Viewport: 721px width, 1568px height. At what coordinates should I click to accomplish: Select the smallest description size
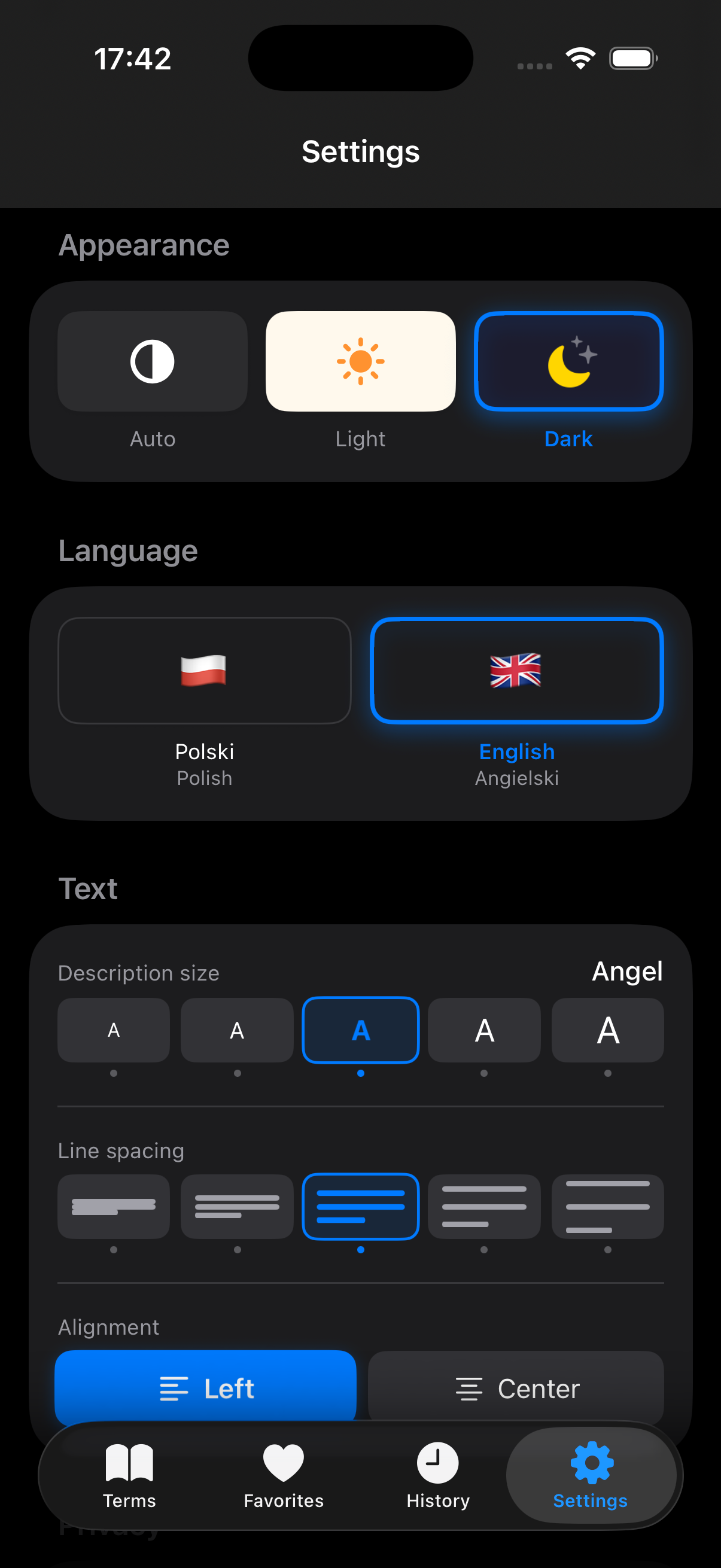113,1030
